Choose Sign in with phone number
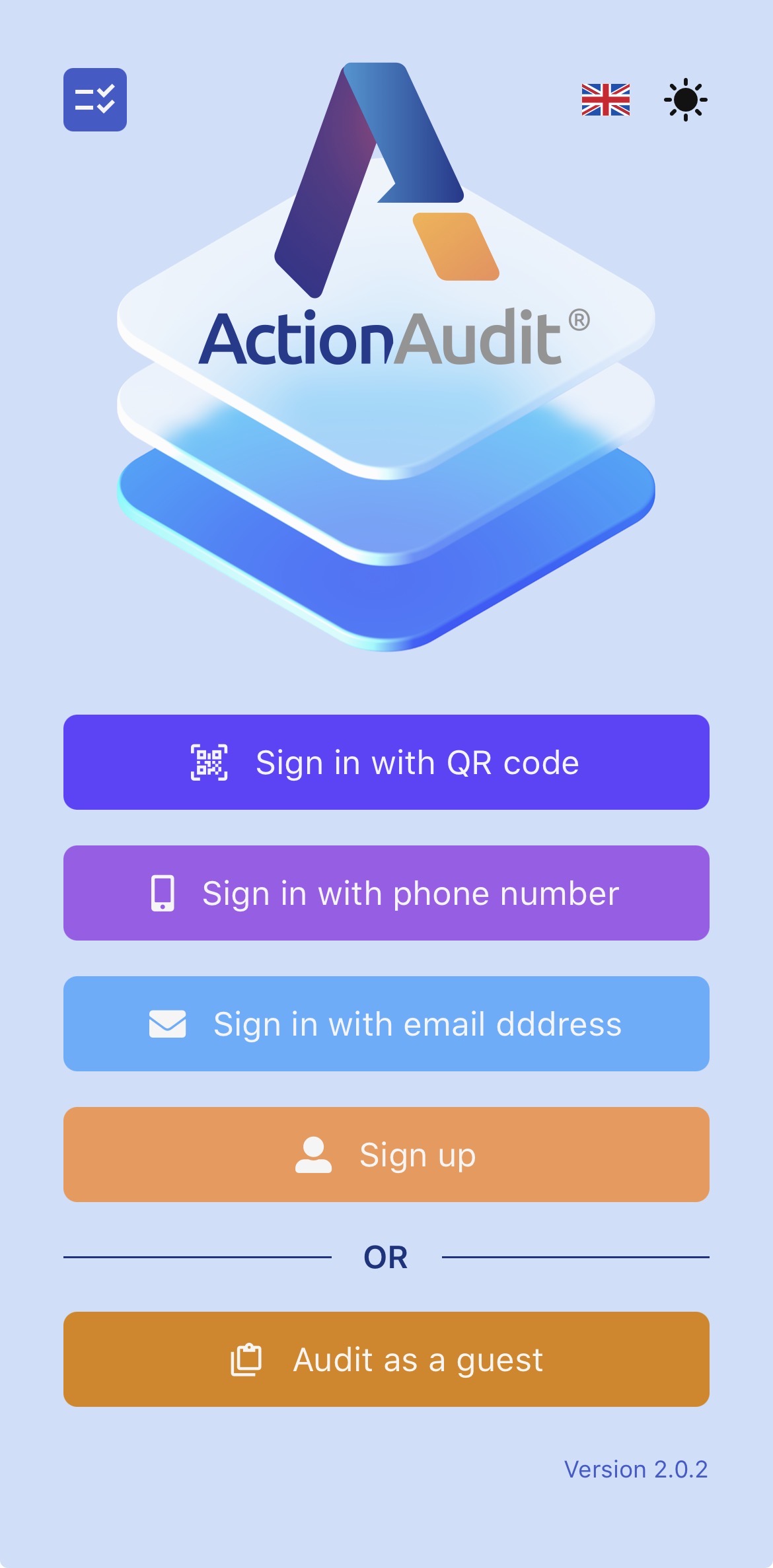 pos(385,893)
